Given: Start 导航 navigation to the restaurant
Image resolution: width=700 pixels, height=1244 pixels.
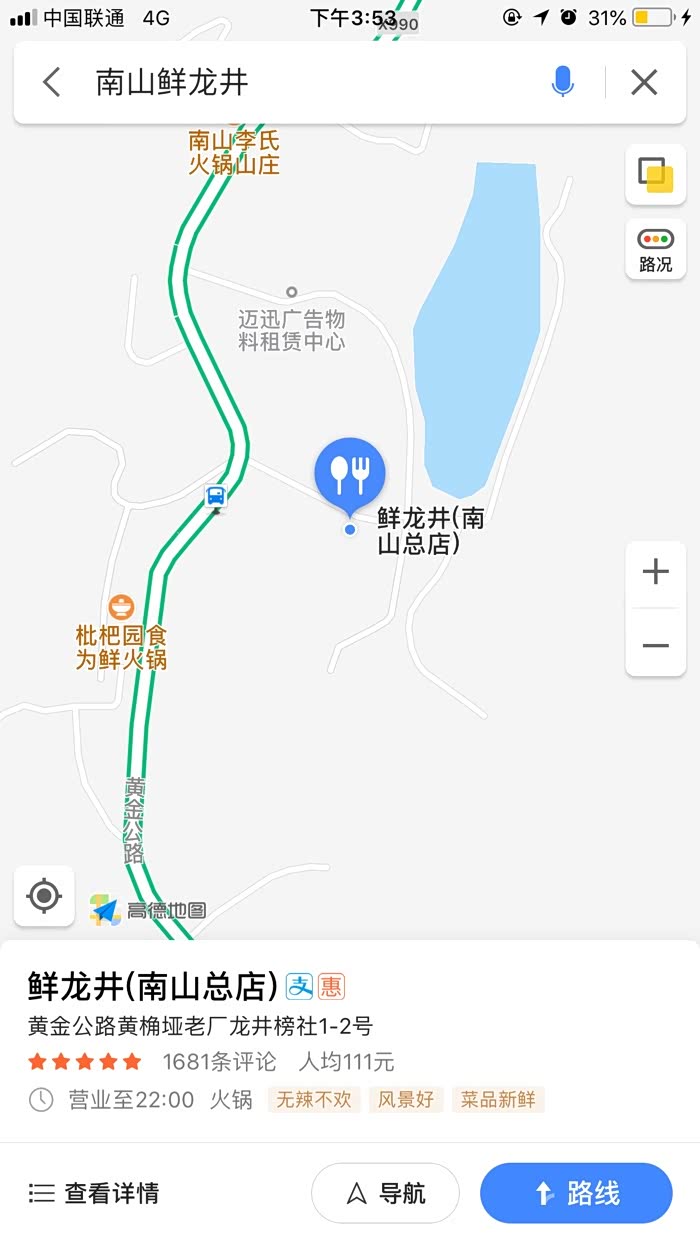Looking at the screenshot, I should click(385, 1193).
